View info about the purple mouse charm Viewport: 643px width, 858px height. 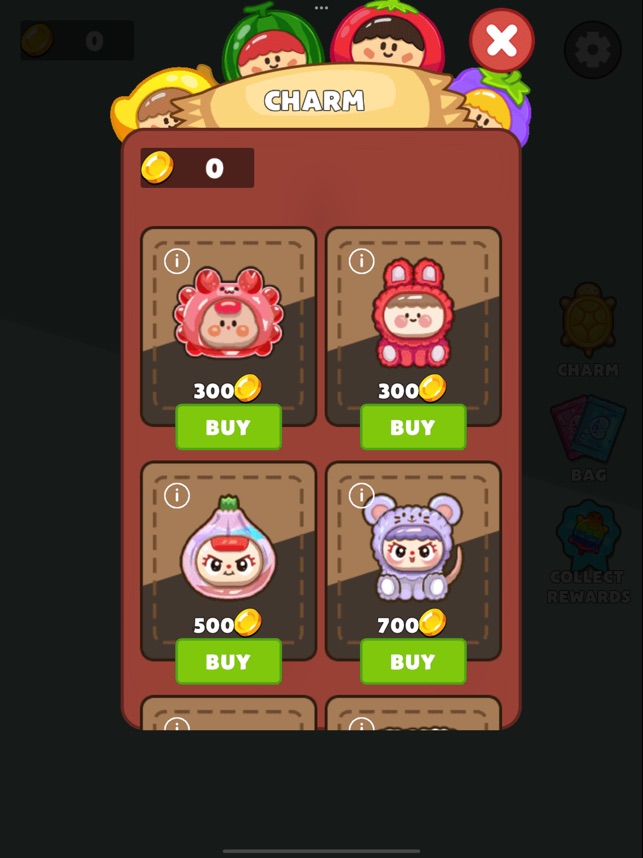[x=361, y=495]
